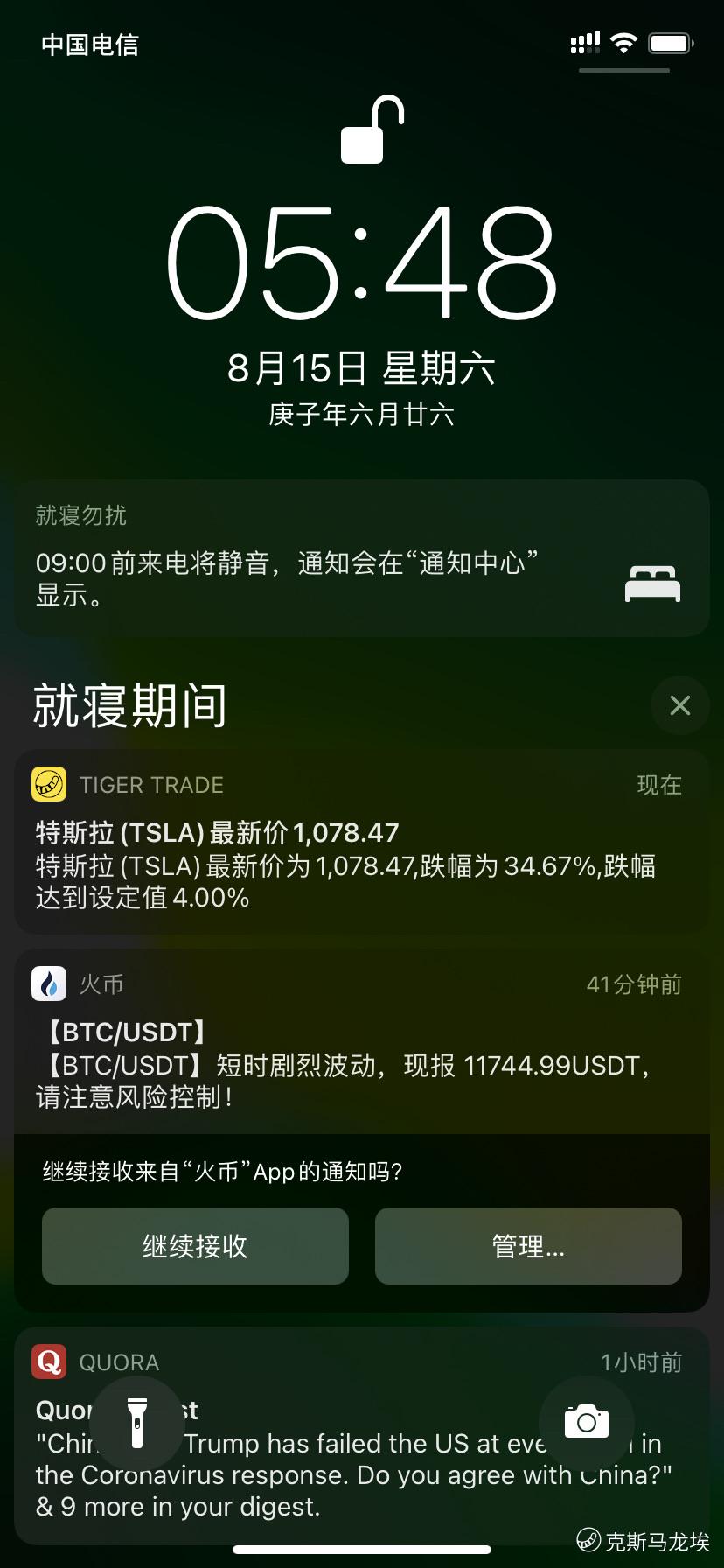The height and width of the screenshot is (1568, 724).
Task: Tap 继续接收 to keep 火币 notifications
Action: pos(195,1246)
